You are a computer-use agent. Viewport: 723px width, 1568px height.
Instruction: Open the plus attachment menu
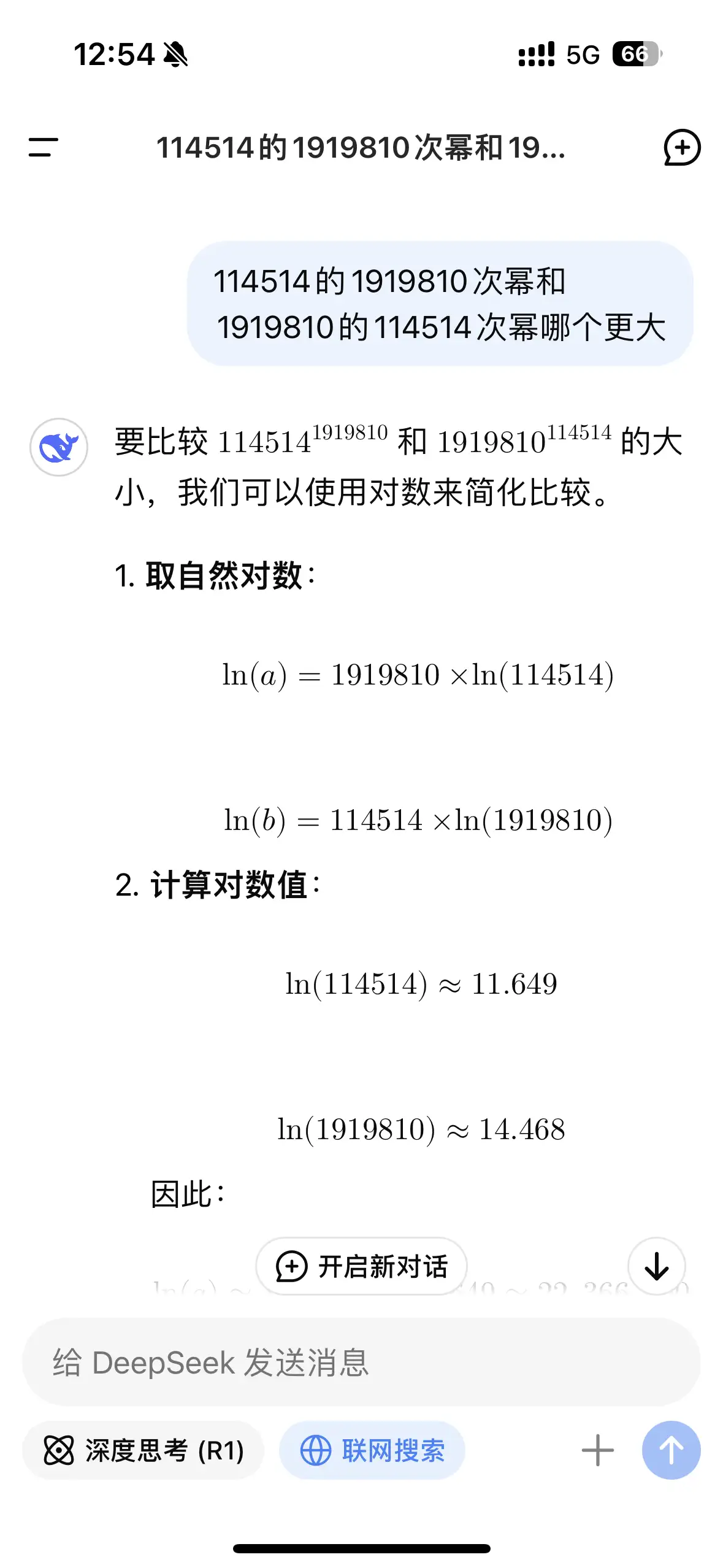tap(597, 1450)
